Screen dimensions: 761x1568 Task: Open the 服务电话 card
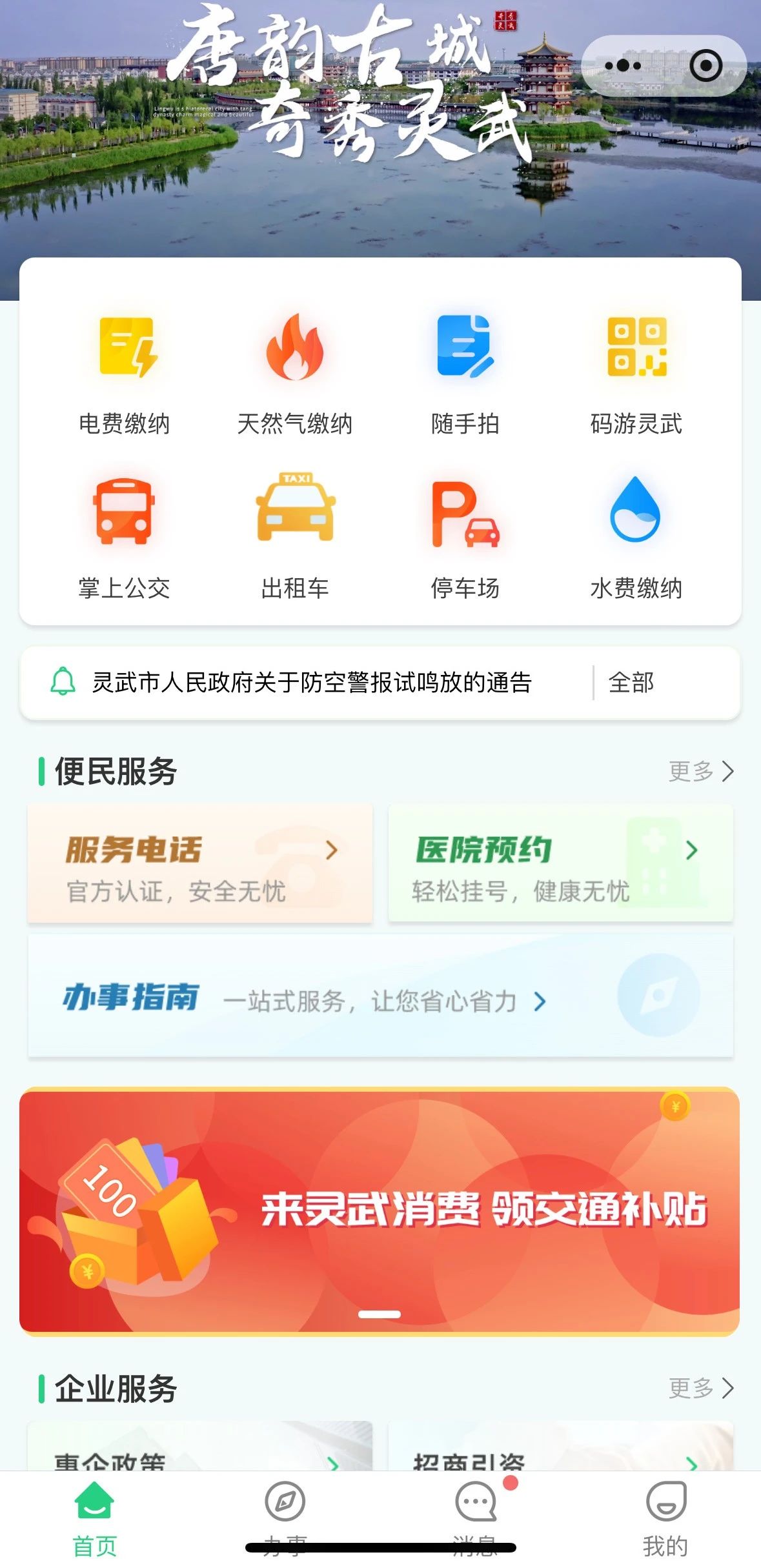pos(200,863)
